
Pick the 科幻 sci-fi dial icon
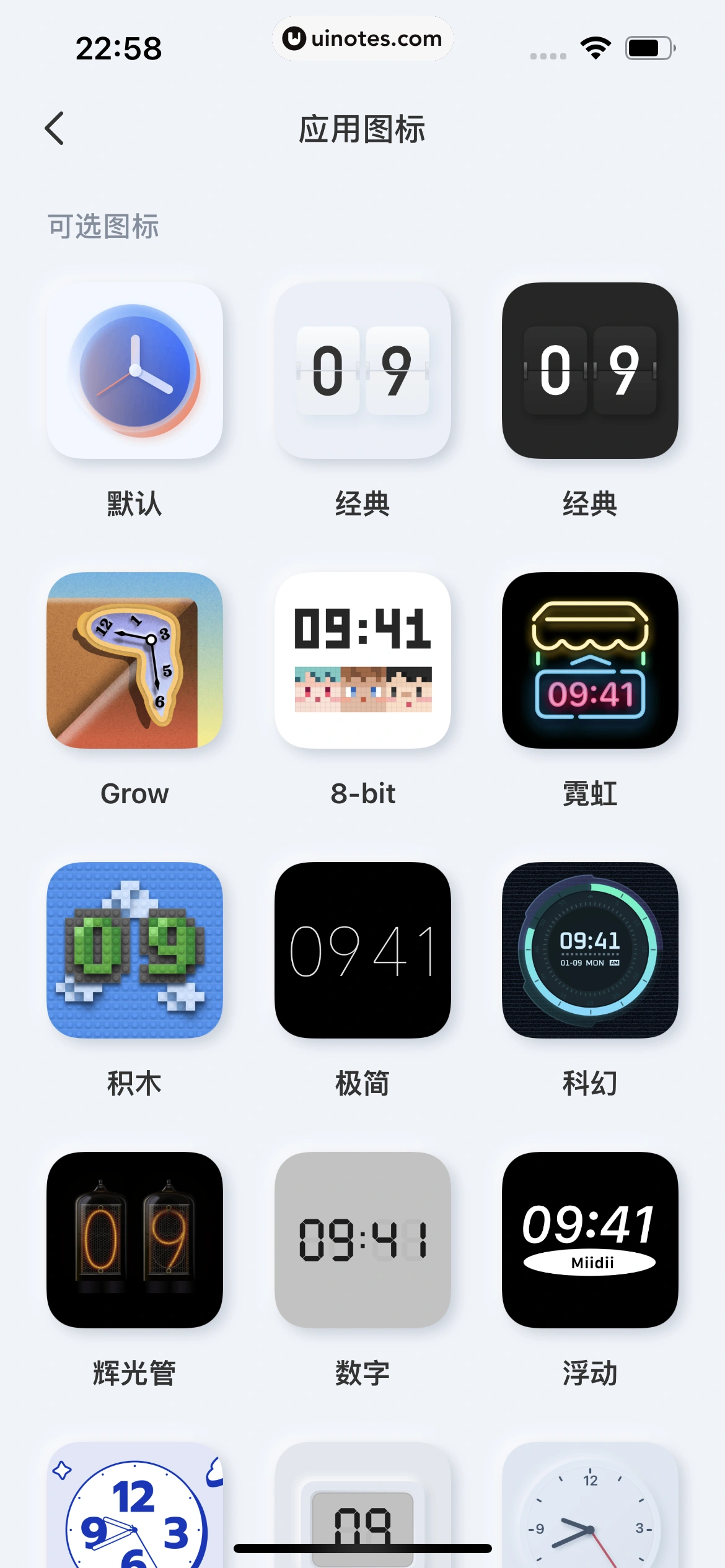590,950
